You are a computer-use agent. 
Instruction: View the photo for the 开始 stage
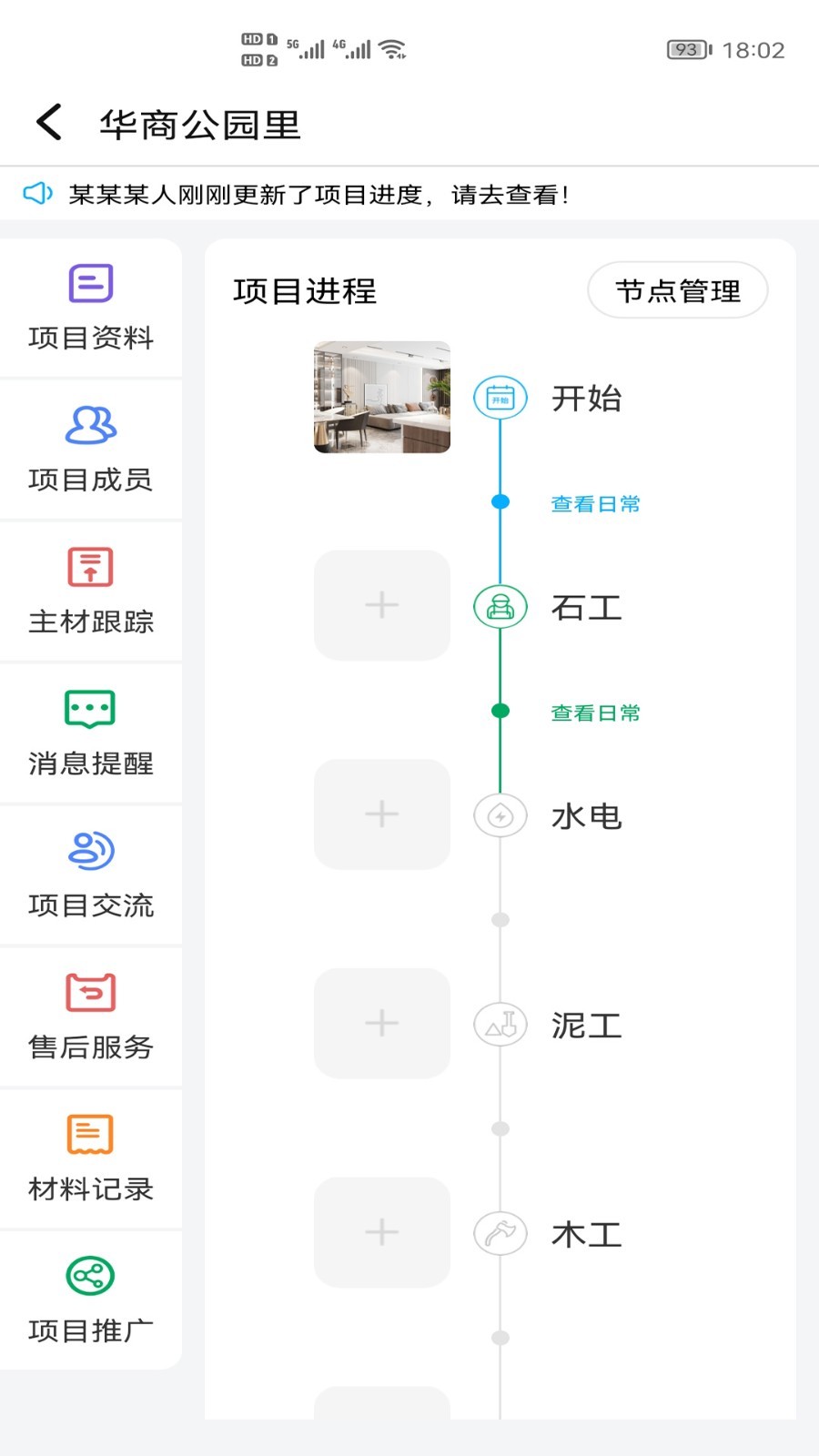382,397
